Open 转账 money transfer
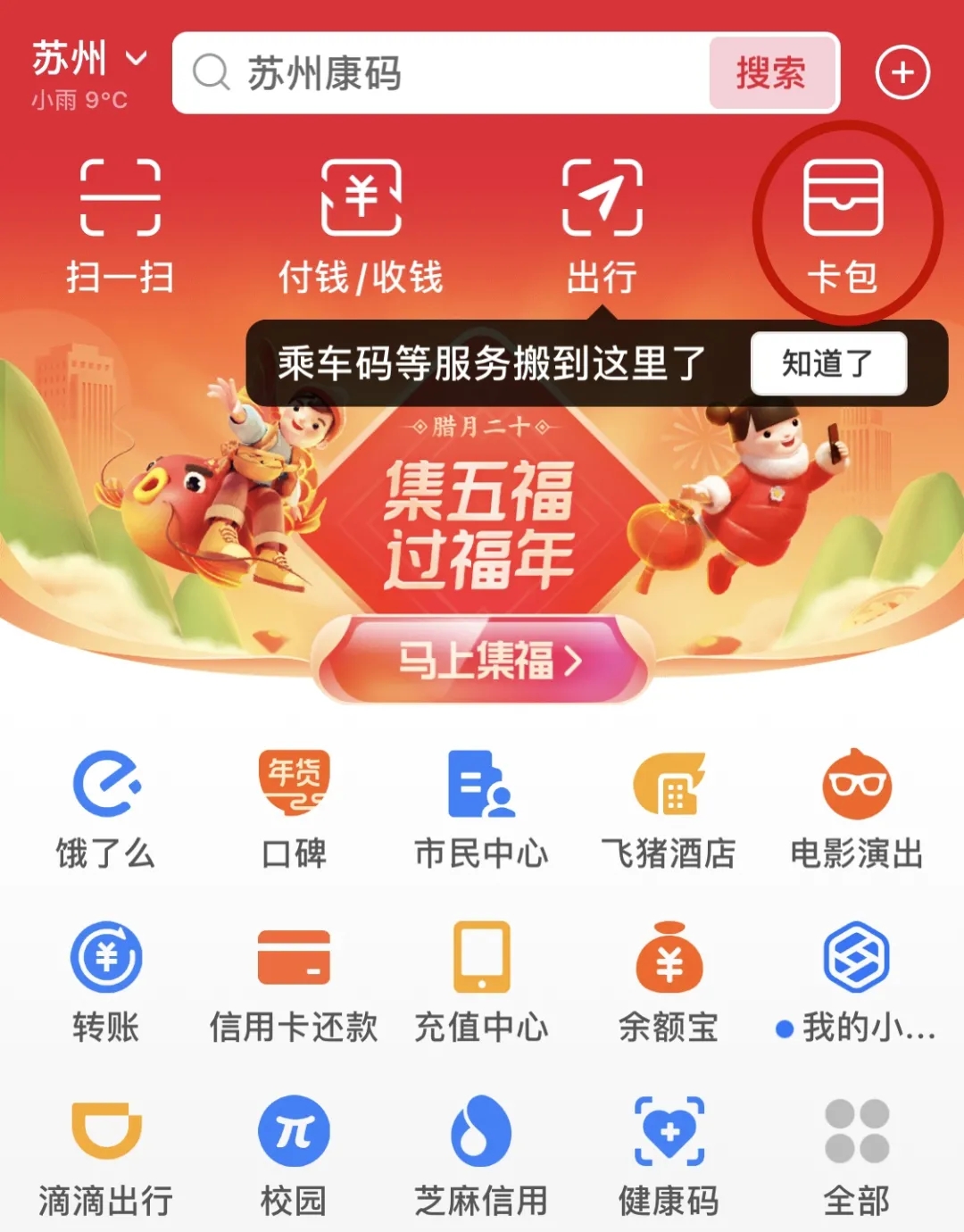The width and height of the screenshot is (964, 1232). point(106,982)
